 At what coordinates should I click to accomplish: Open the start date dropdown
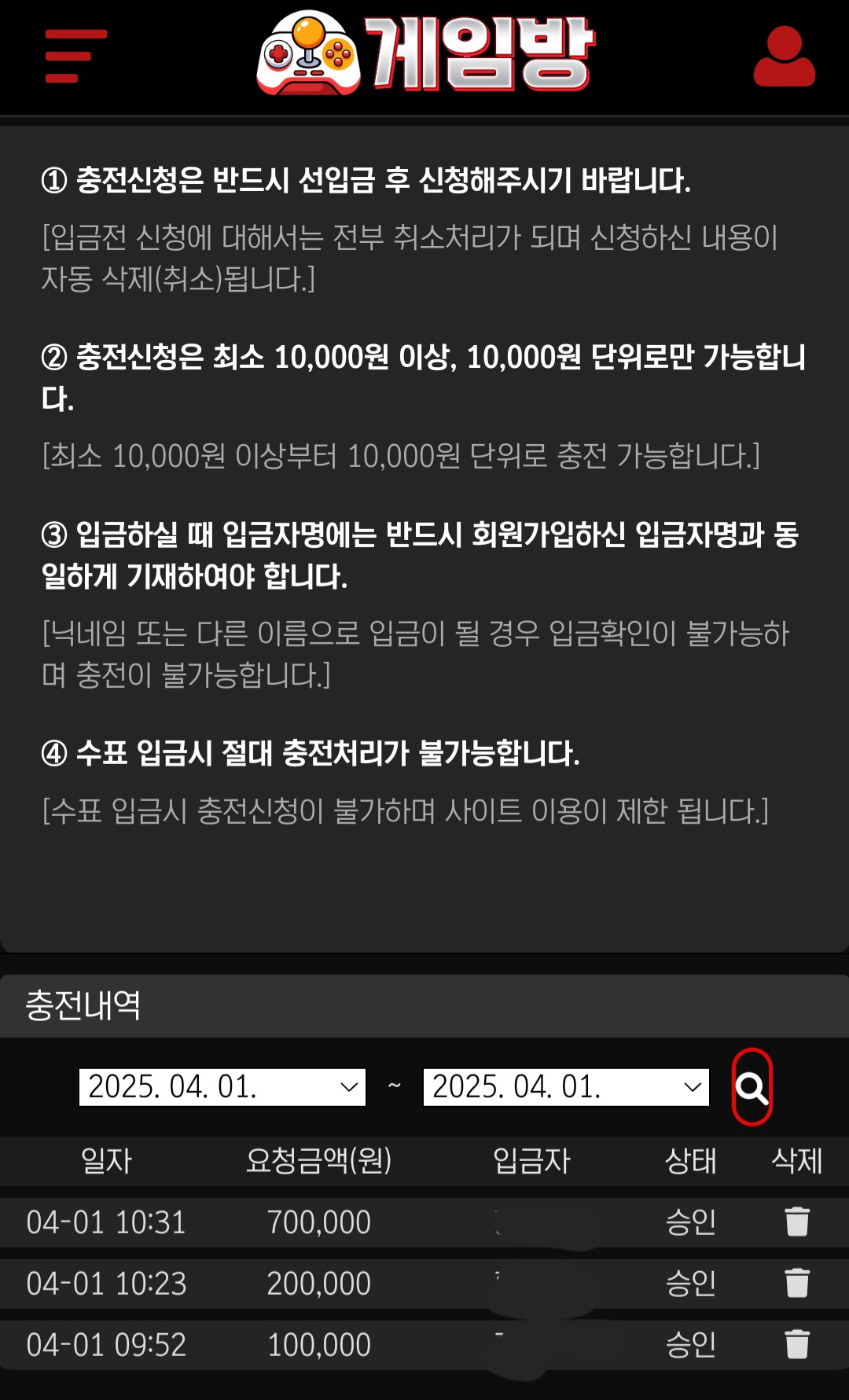click(222, 1087)
